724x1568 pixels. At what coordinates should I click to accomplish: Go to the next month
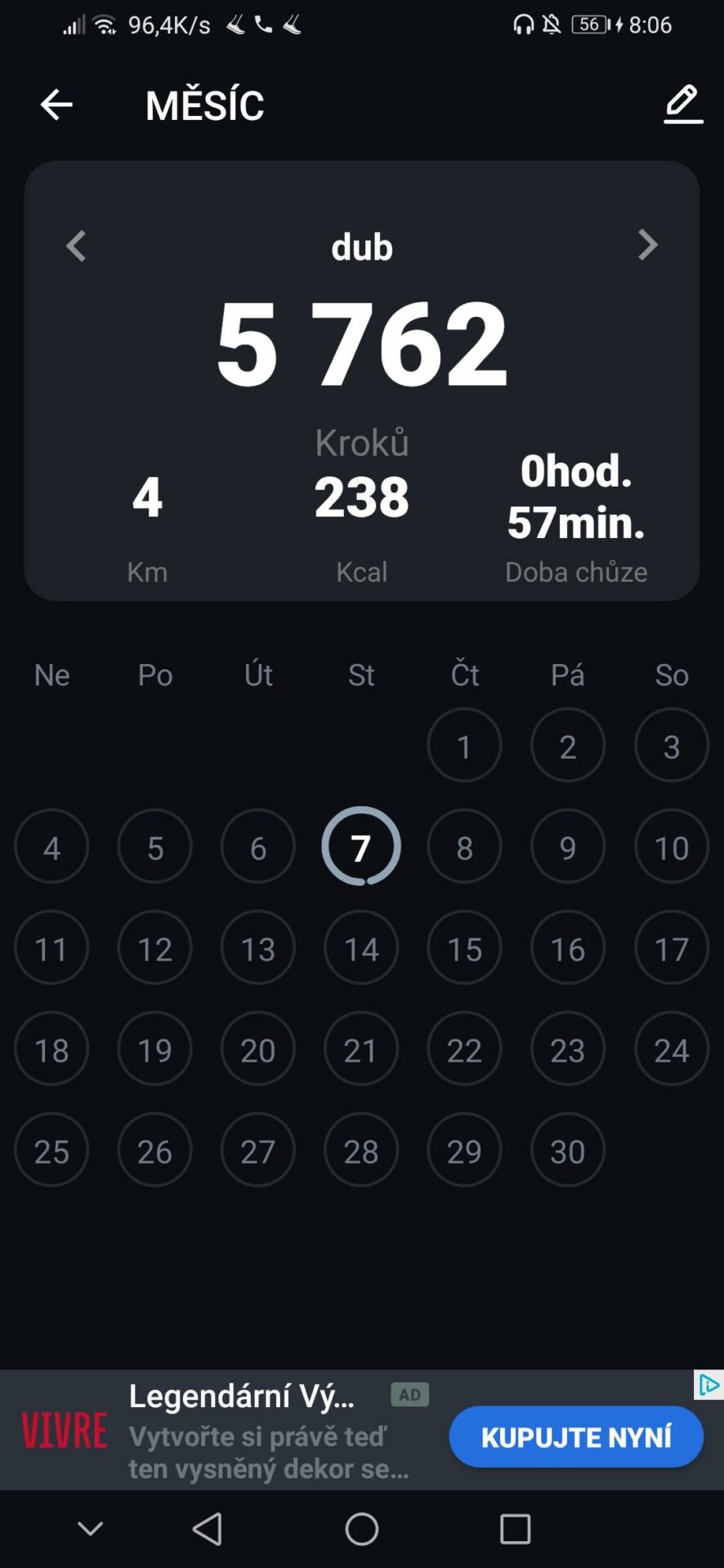point(647,245)
